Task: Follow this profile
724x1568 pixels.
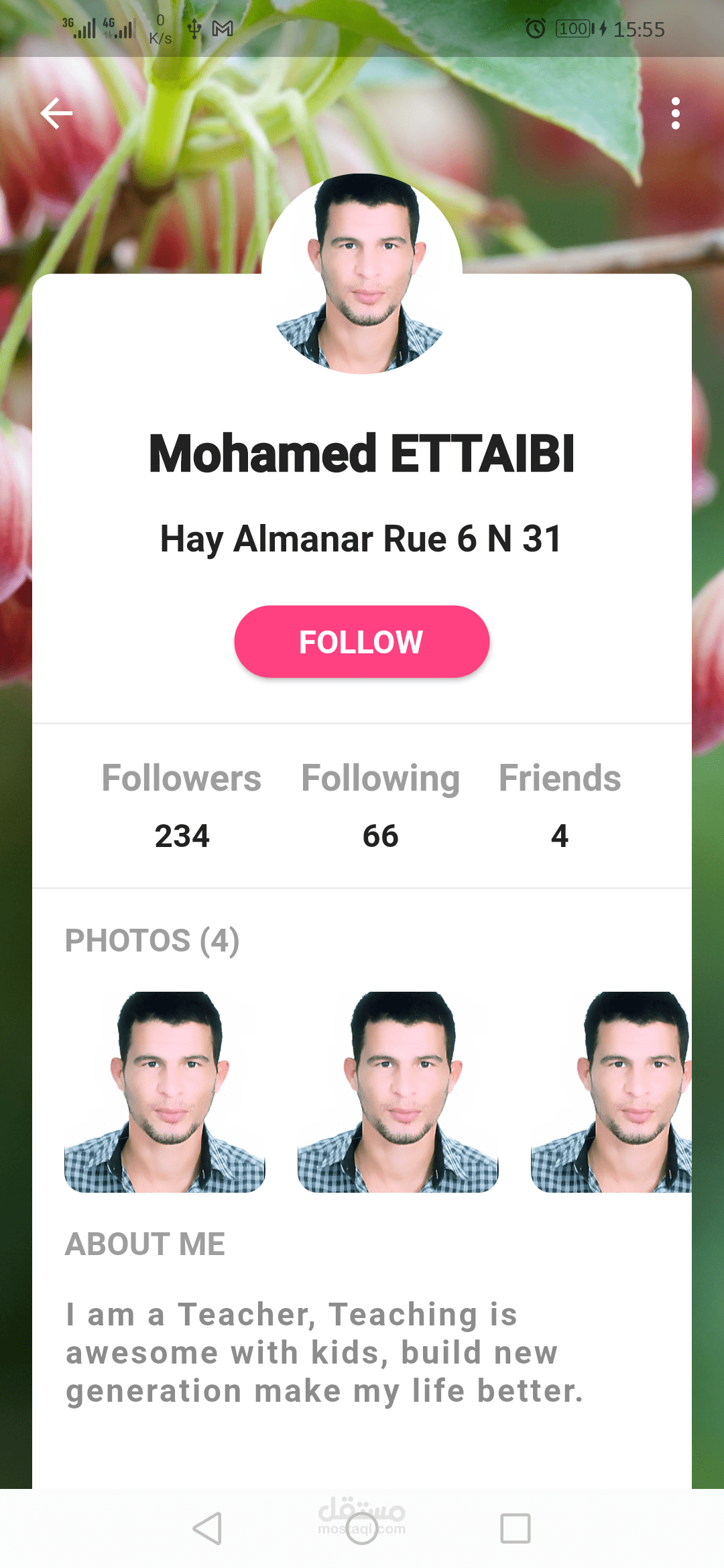Action: pyautogui.click(x=361, y=641)
